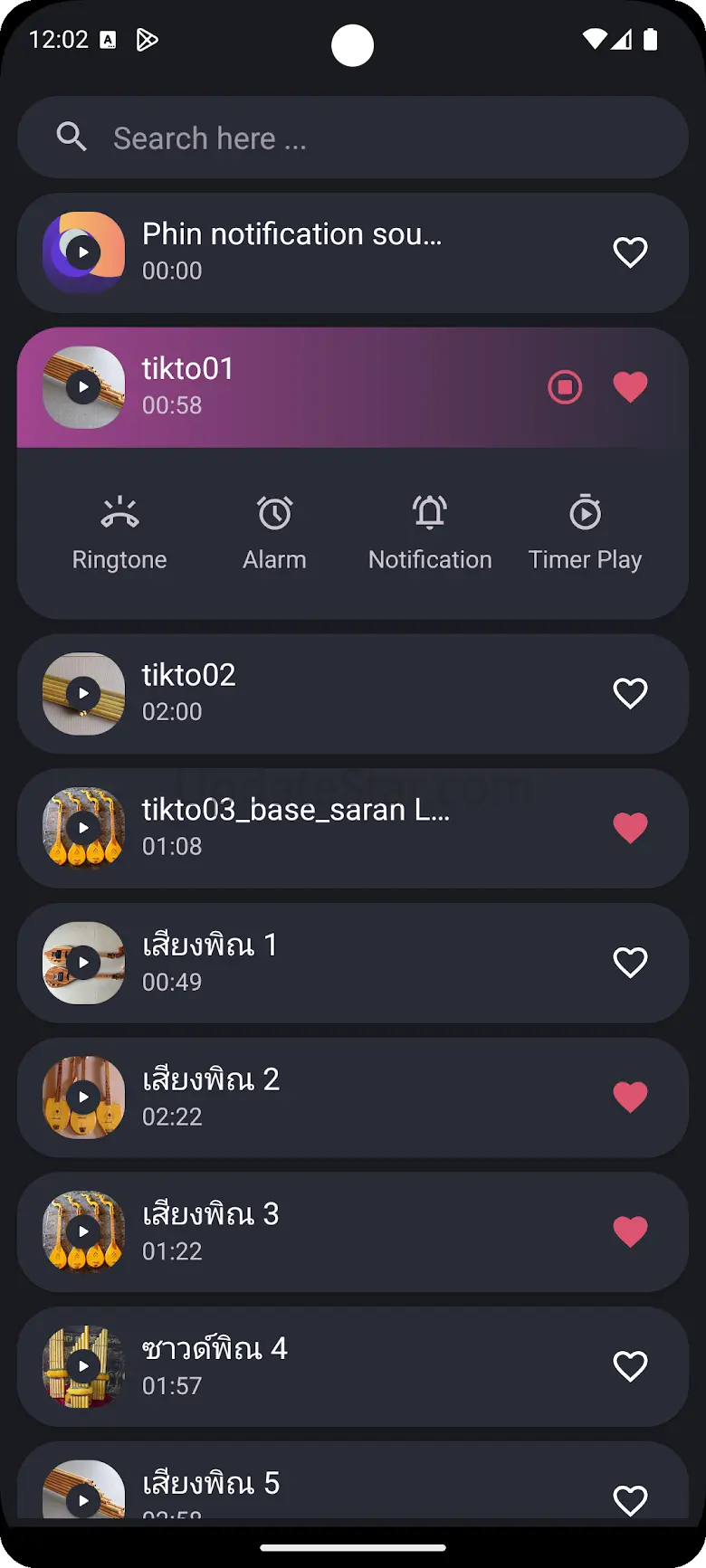Open the Search here field

pyautogui.click(x=353, y=138)
